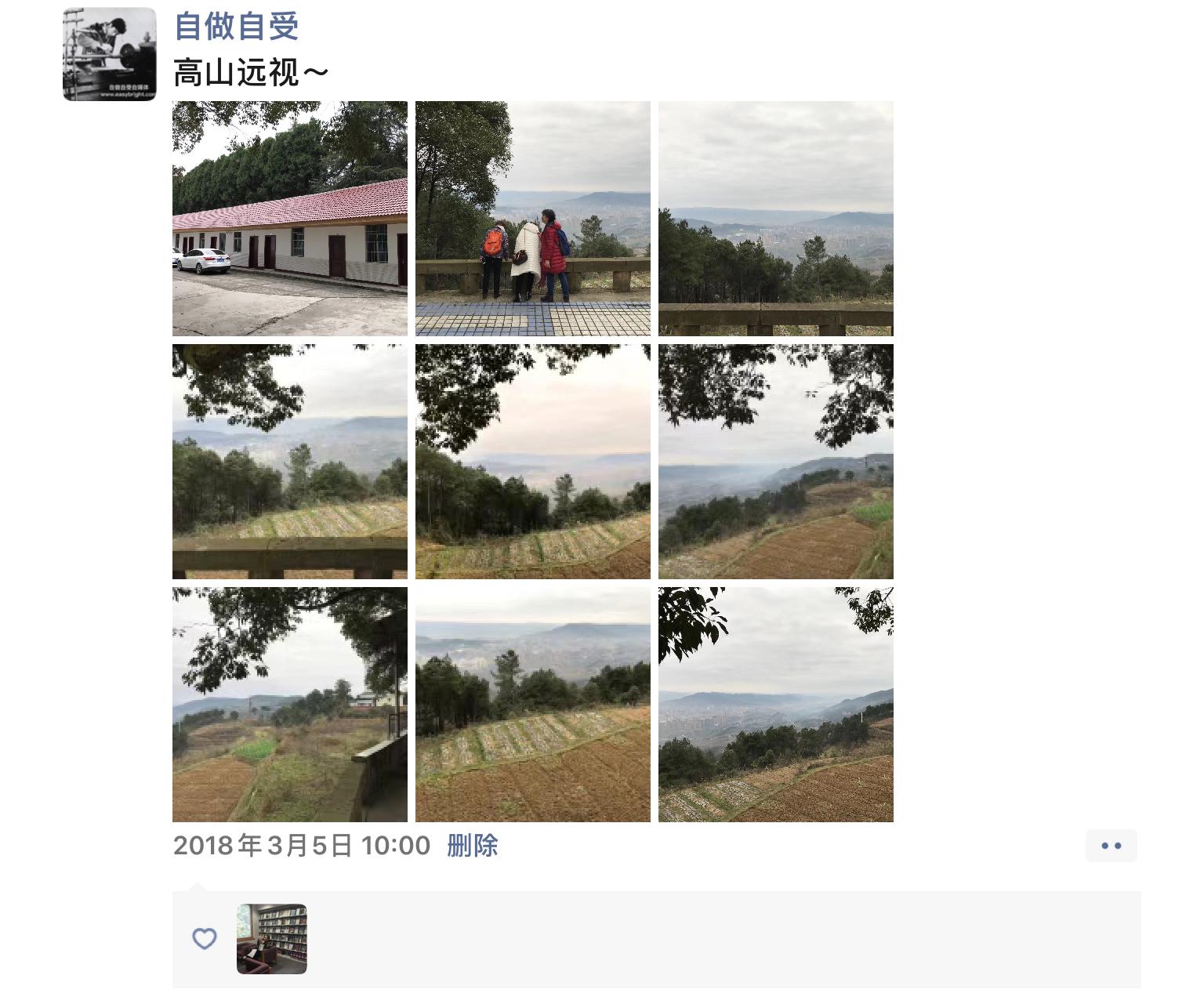Viewport: 1204px width, 997px height.
Task: Open the first photo in the middle row
Action: [x=290, y=462]
